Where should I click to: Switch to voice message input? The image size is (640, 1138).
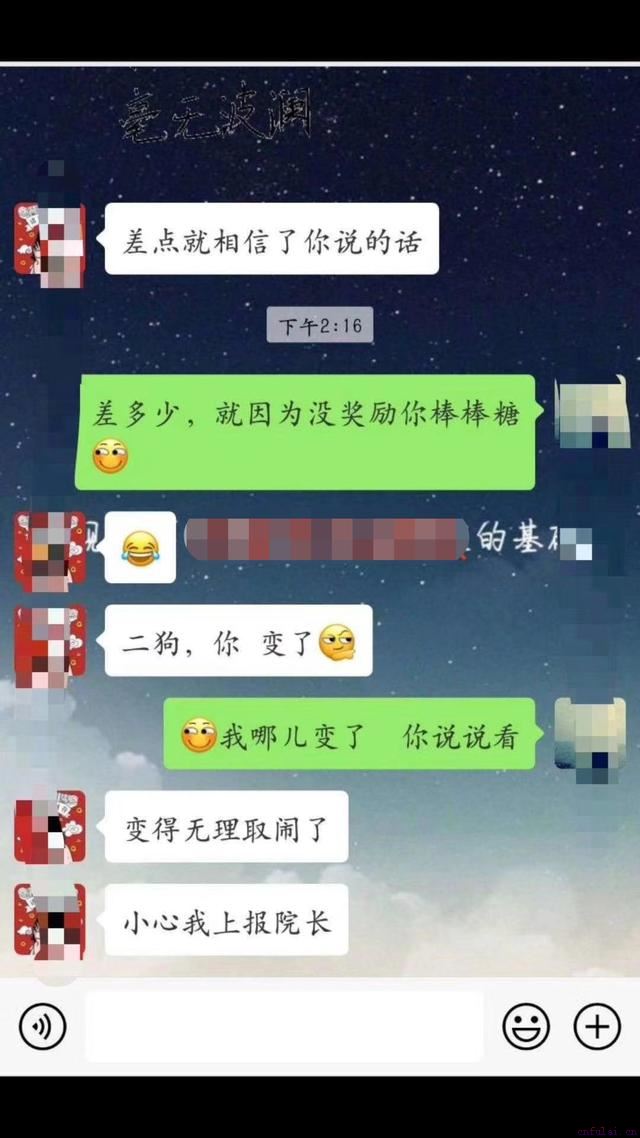coord(42,1026)
